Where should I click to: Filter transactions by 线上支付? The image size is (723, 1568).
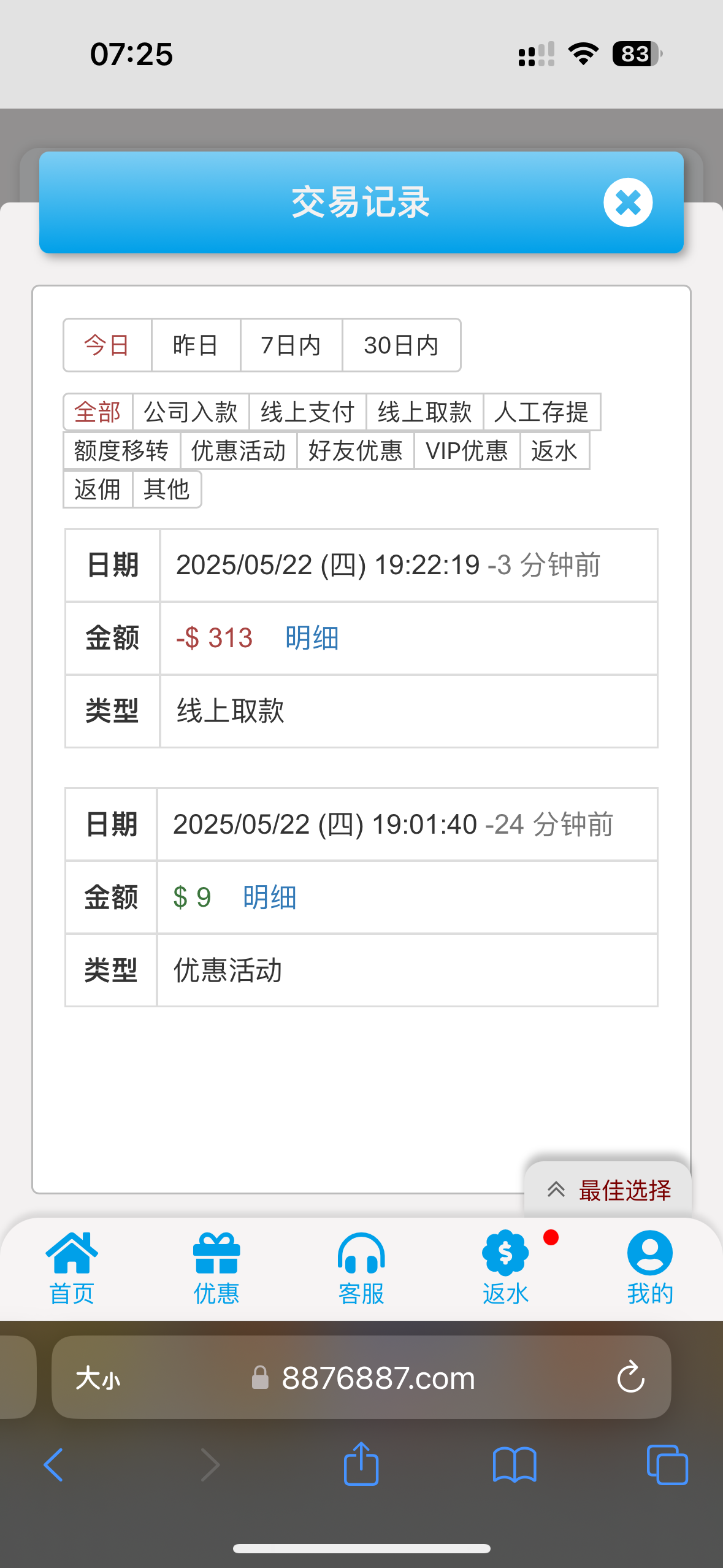click(307, 412)
